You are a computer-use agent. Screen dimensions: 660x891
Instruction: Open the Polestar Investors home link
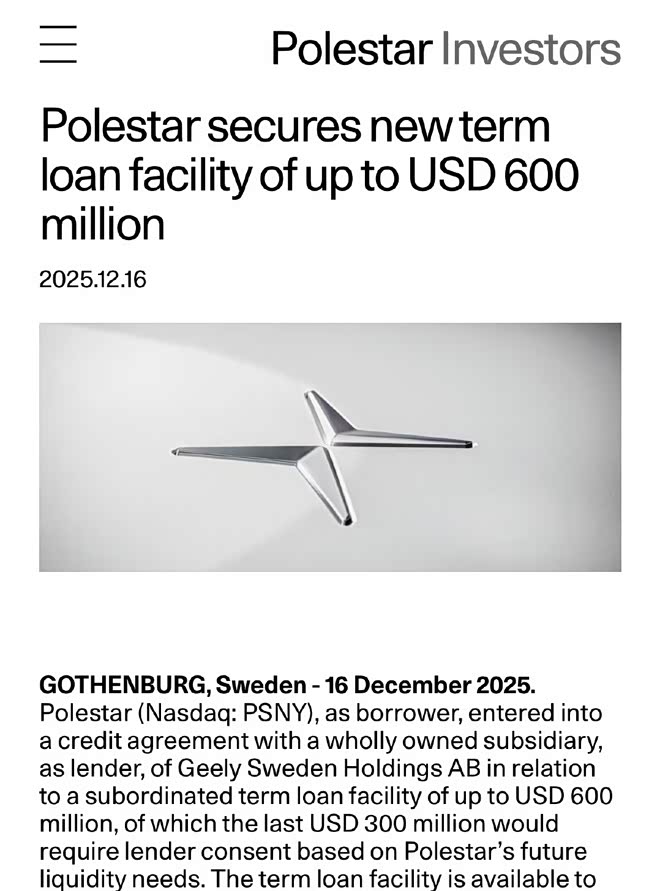click(x=445, y=49)
